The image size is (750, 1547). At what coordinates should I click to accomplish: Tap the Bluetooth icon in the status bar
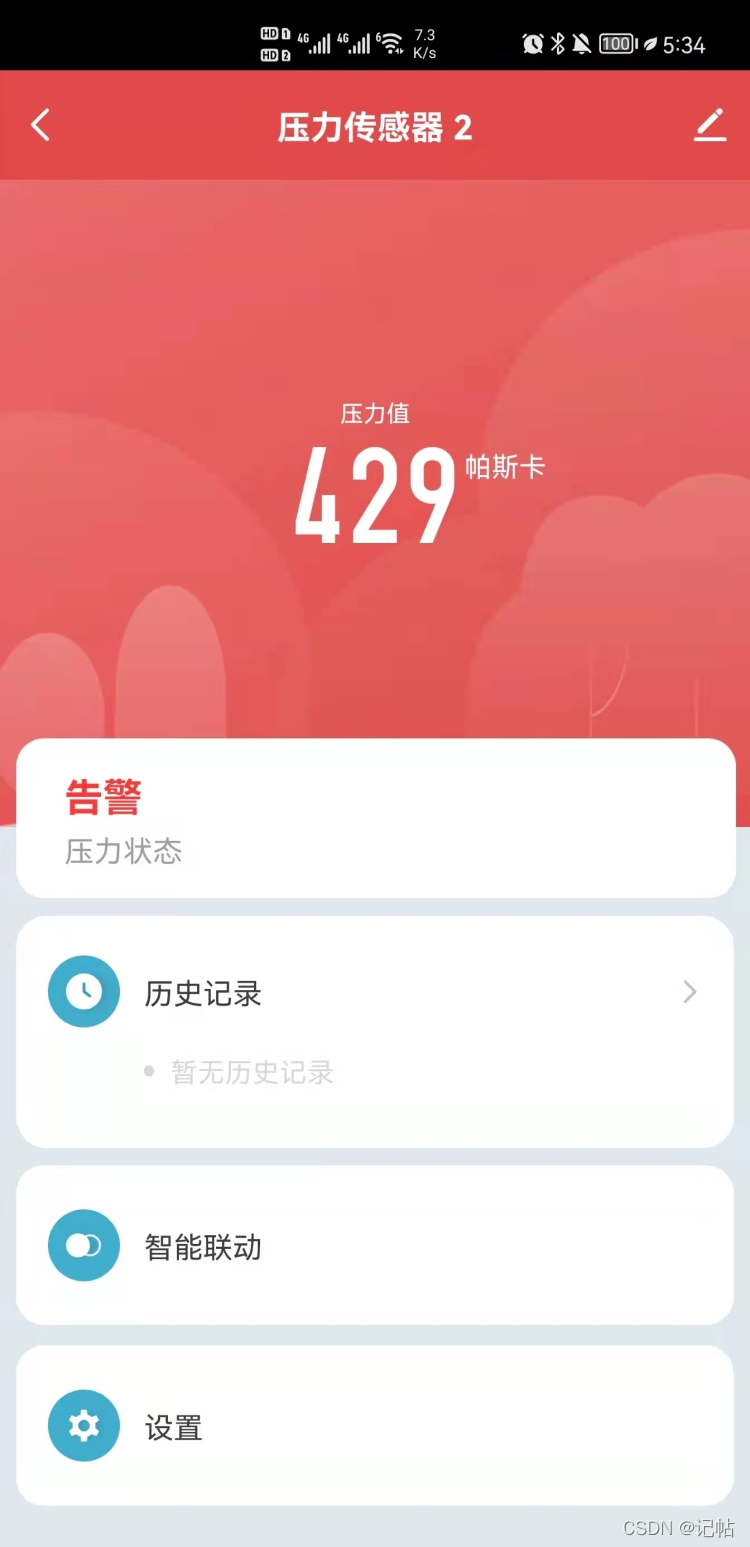pyautogui.click(x=556, y=43)
